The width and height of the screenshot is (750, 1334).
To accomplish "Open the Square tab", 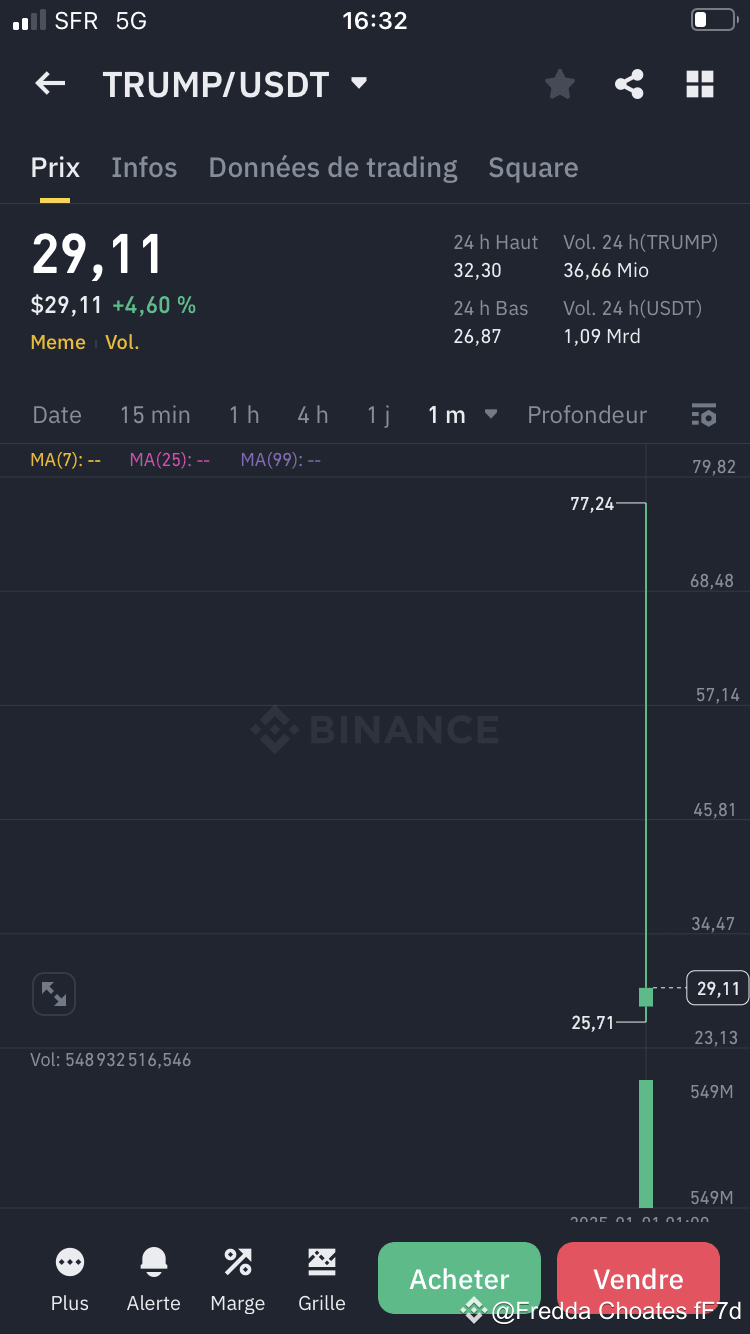I will [x=533, y=167].
